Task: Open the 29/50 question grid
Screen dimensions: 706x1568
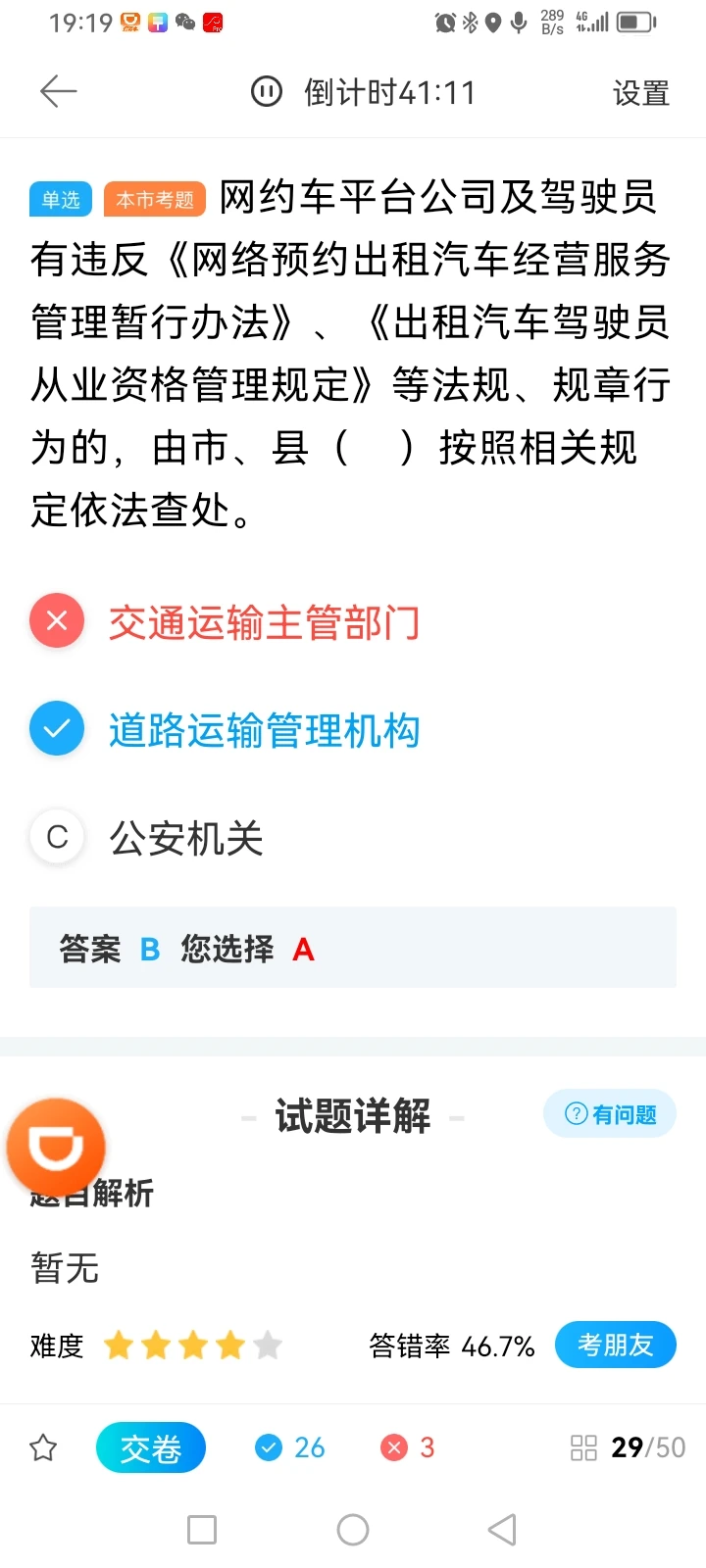Action: (629, 1447)
